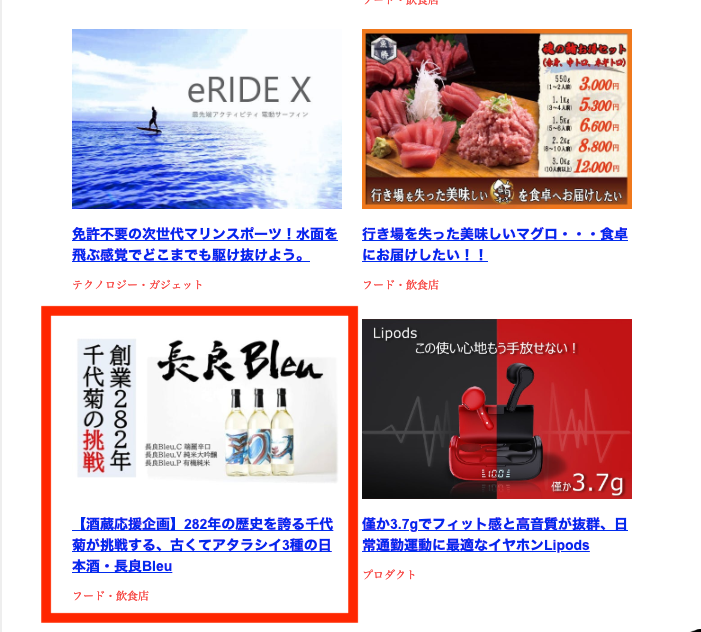The image size is (701, 632).
Task: Open the 長良Bleu sake image
Action: click(x=206, y=408)
